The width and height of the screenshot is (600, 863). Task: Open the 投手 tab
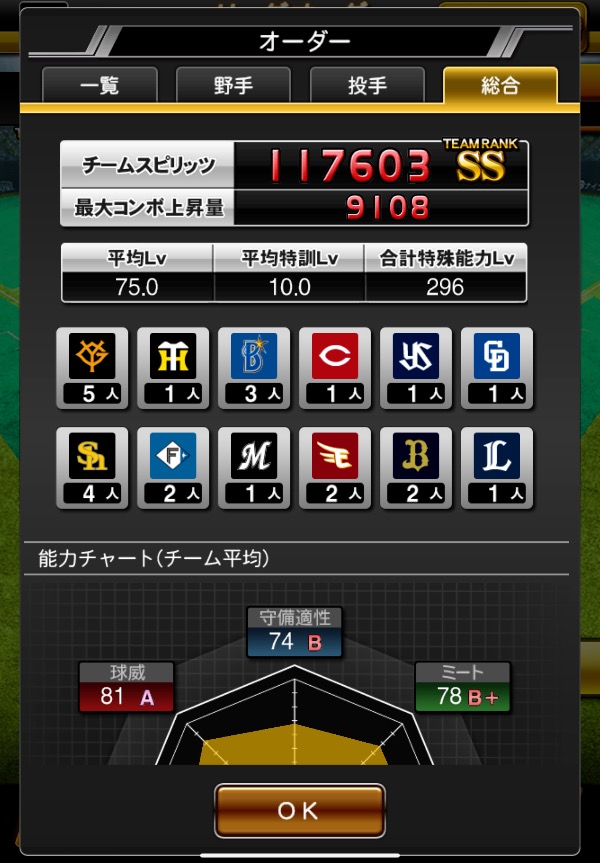point(367,85)
